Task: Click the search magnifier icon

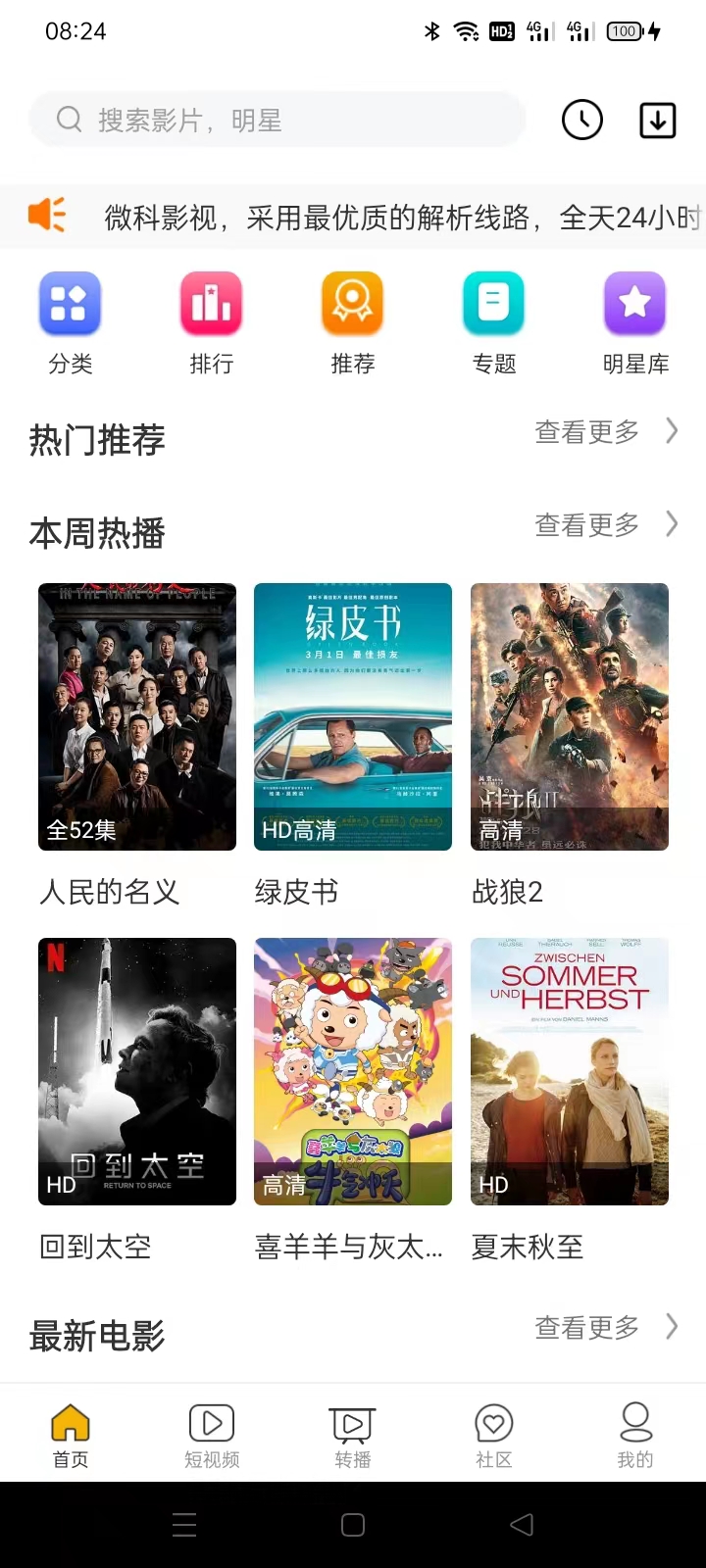Action: click(68, 119)
